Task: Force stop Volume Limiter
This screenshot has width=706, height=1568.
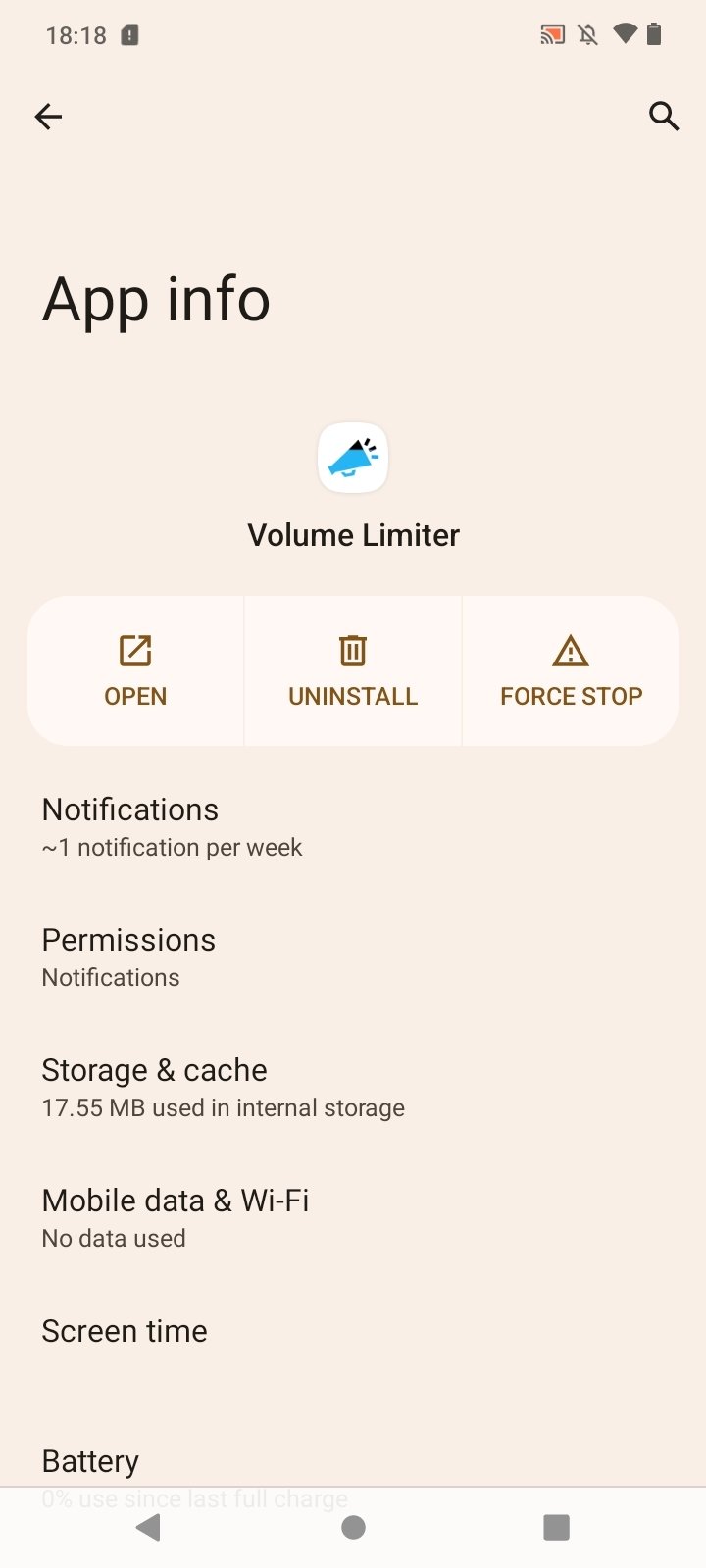Action: coord(571,671)
